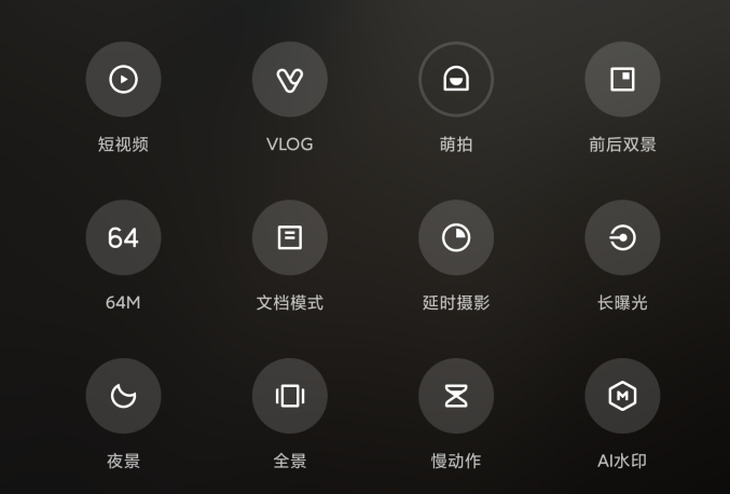Open 全景 panorama mode
Screen dimensions: 730x494
(x=290, y=396)
